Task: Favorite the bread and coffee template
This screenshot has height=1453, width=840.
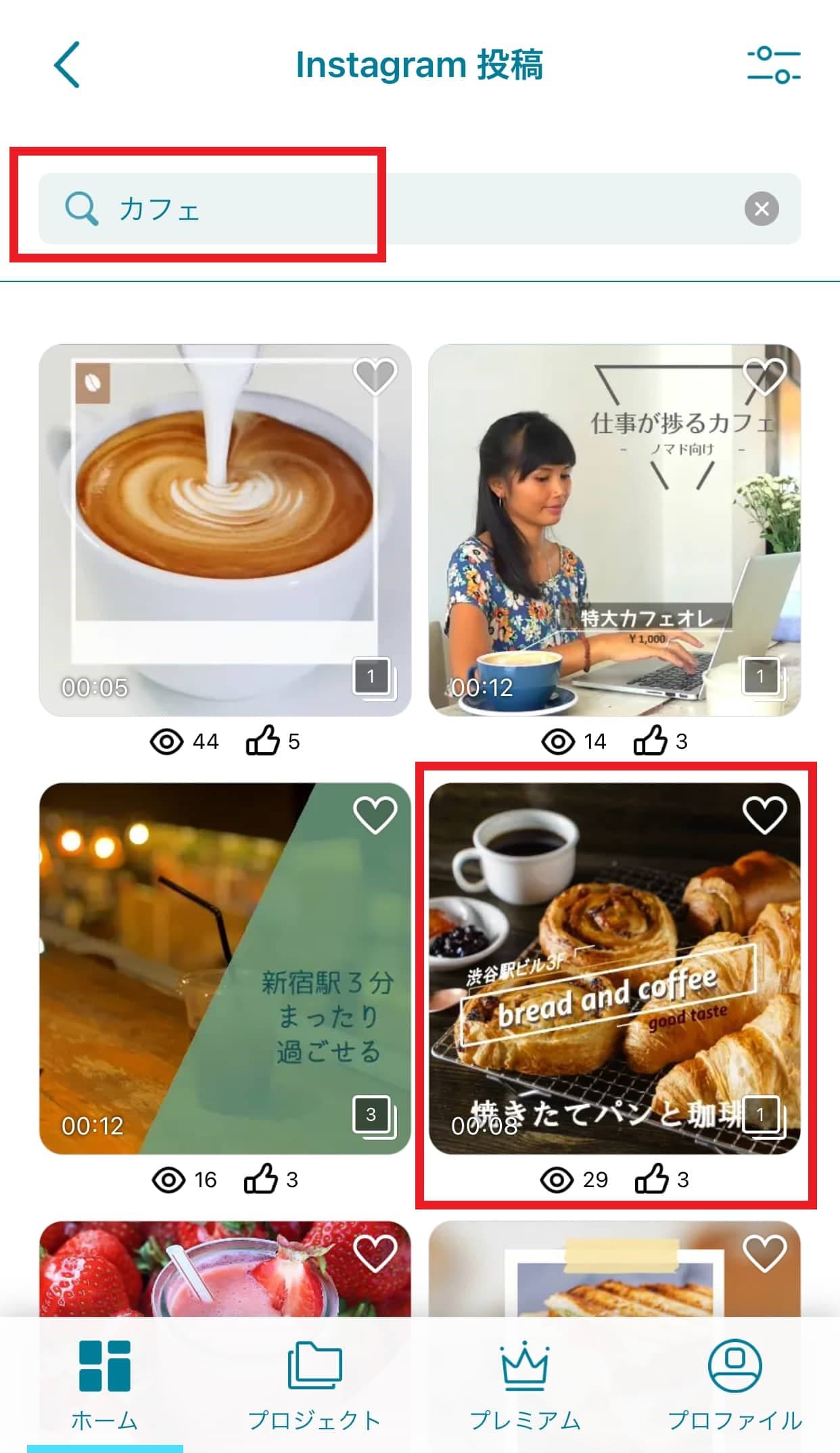Action: (764, 814)
